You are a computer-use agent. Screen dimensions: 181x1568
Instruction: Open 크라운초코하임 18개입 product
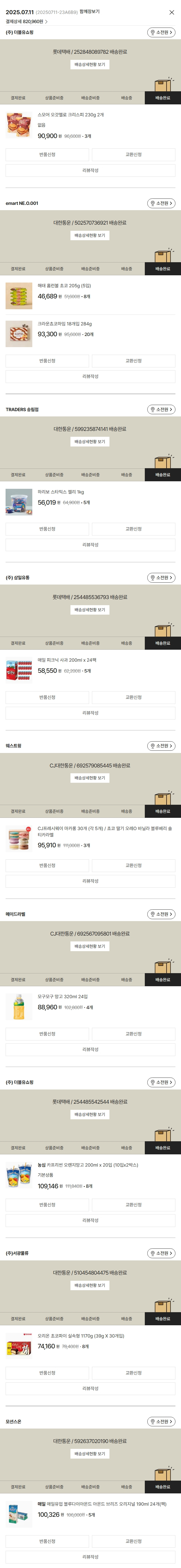click(65, 324)
